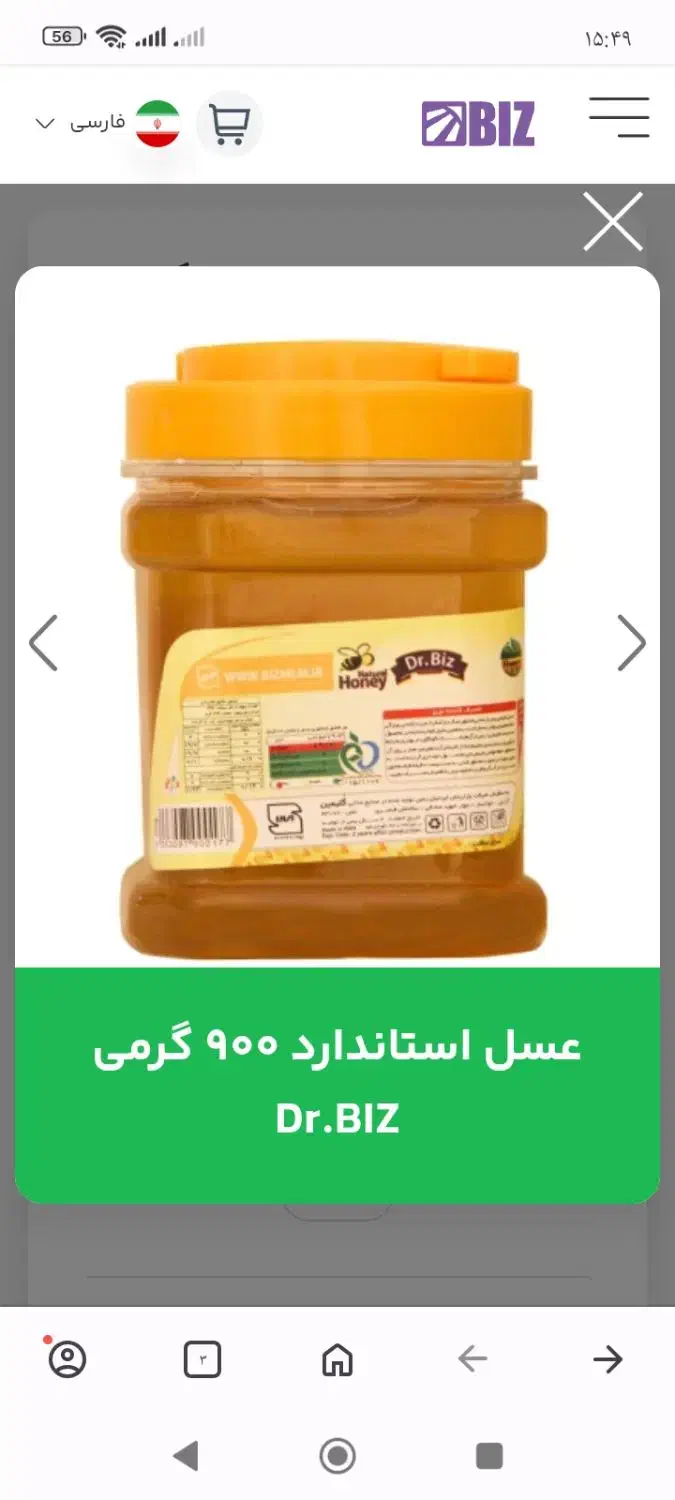Tap the system back button

pyautogui.click(x=185, y=1456)
